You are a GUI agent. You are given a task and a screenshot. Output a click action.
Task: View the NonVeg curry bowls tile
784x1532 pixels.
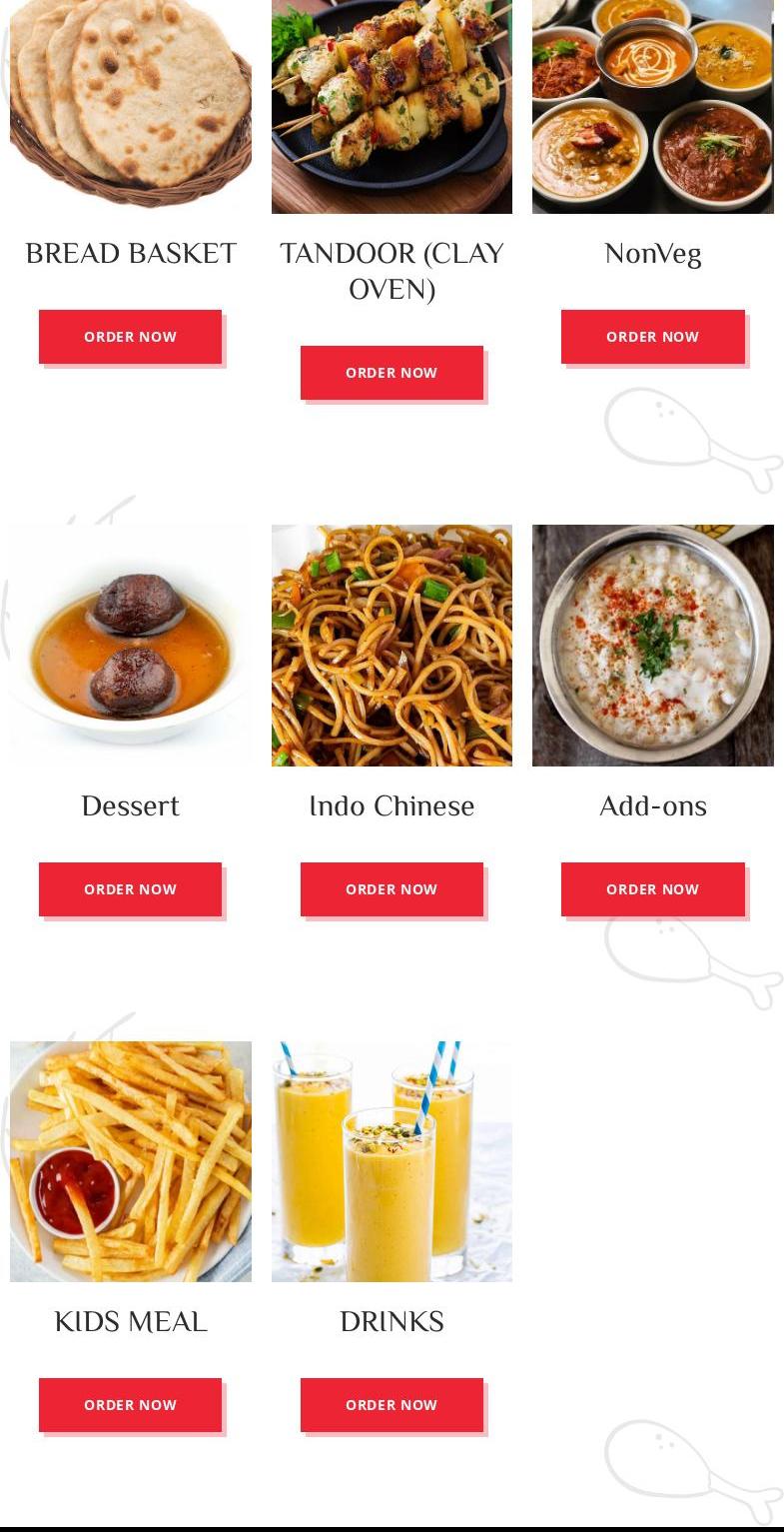(653, 106)
